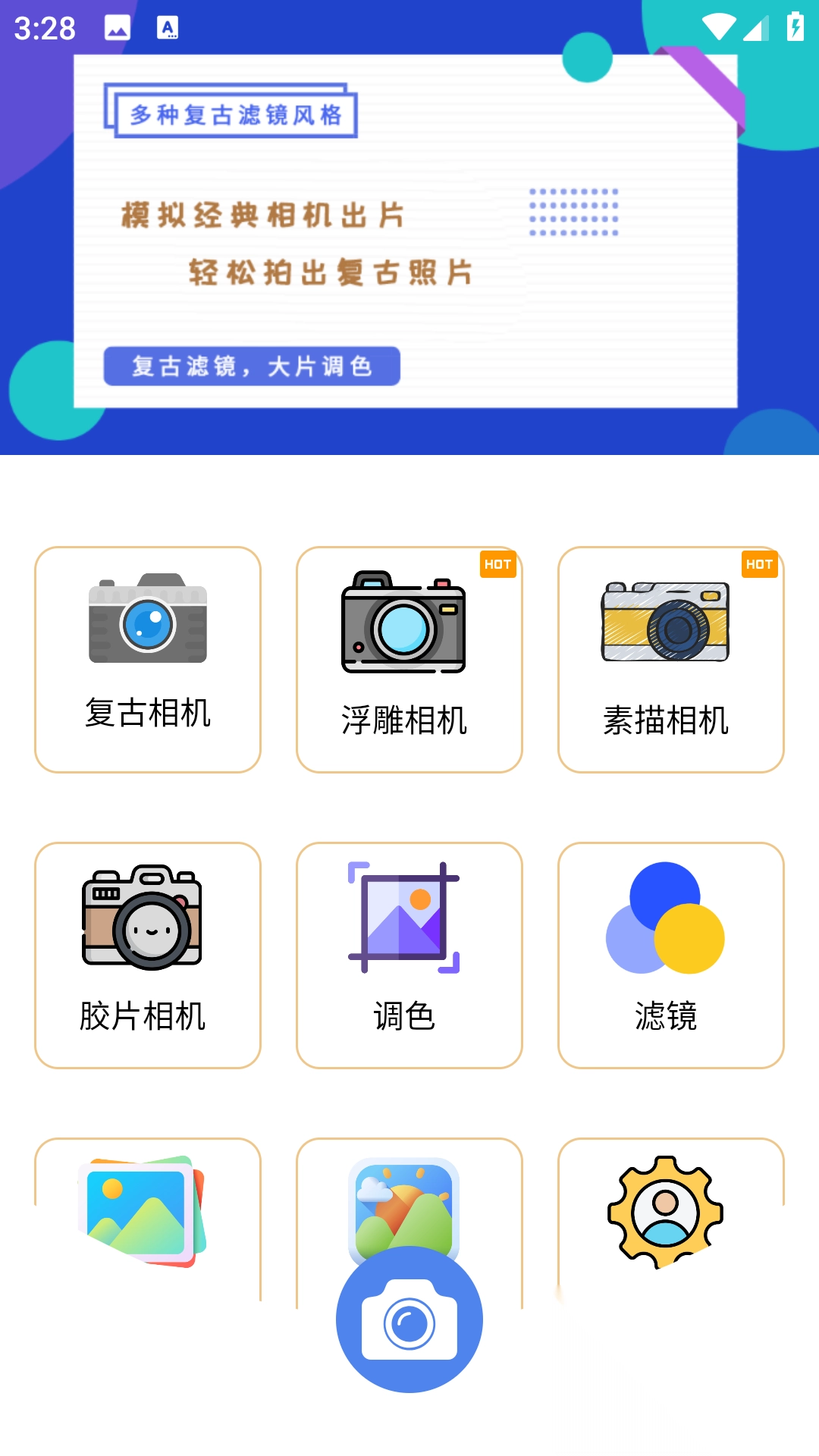Tap the central blue camera capture button
Image resolution: width=819 pixels, height=1456 pixels.
pos(409,1319)
